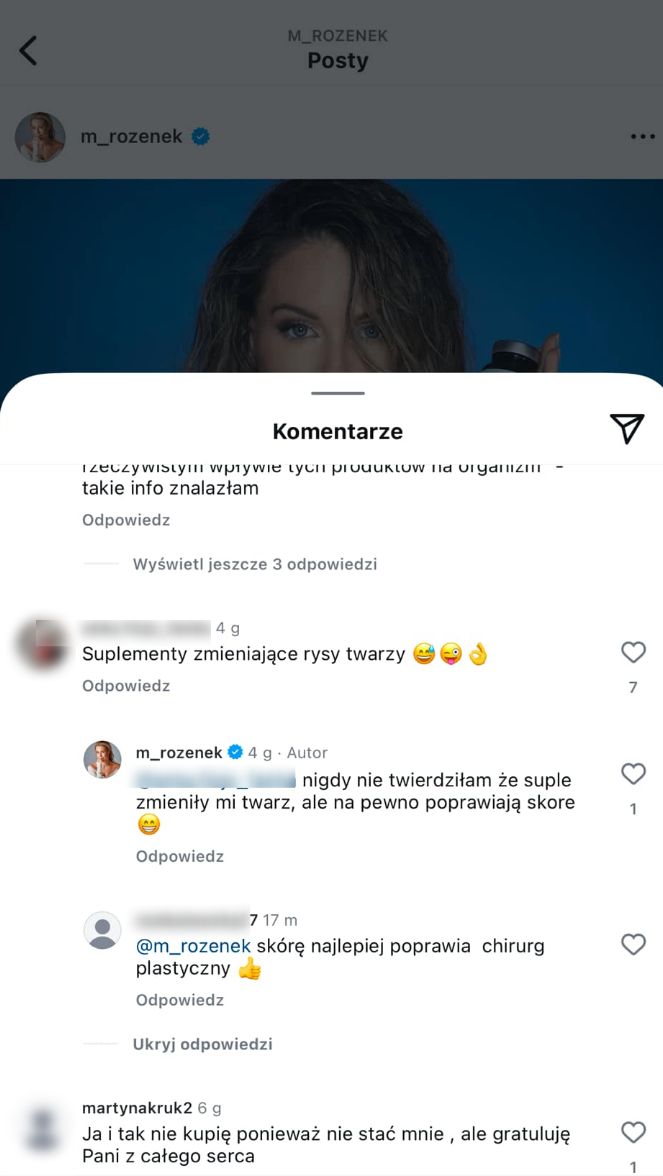Open the post's three-dot overflow menu
This screenshot has width=663, height=1176.
pos(642,137)
